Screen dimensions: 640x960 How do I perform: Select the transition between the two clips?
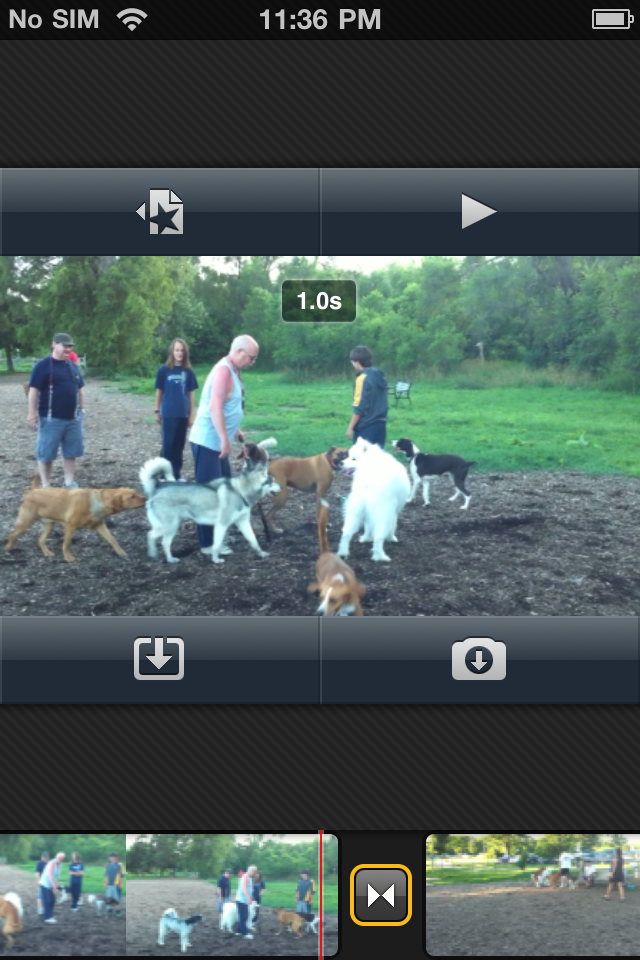pyautogui.click(x=381, y=894)
